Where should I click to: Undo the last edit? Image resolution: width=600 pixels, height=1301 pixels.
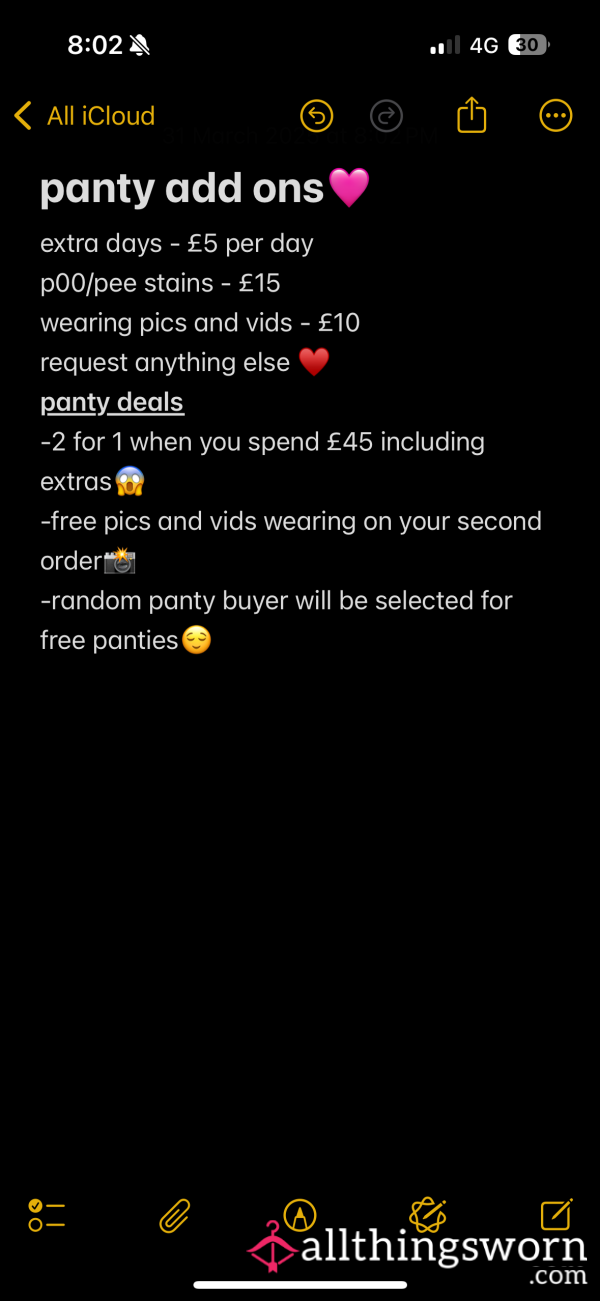click(317, 116)
